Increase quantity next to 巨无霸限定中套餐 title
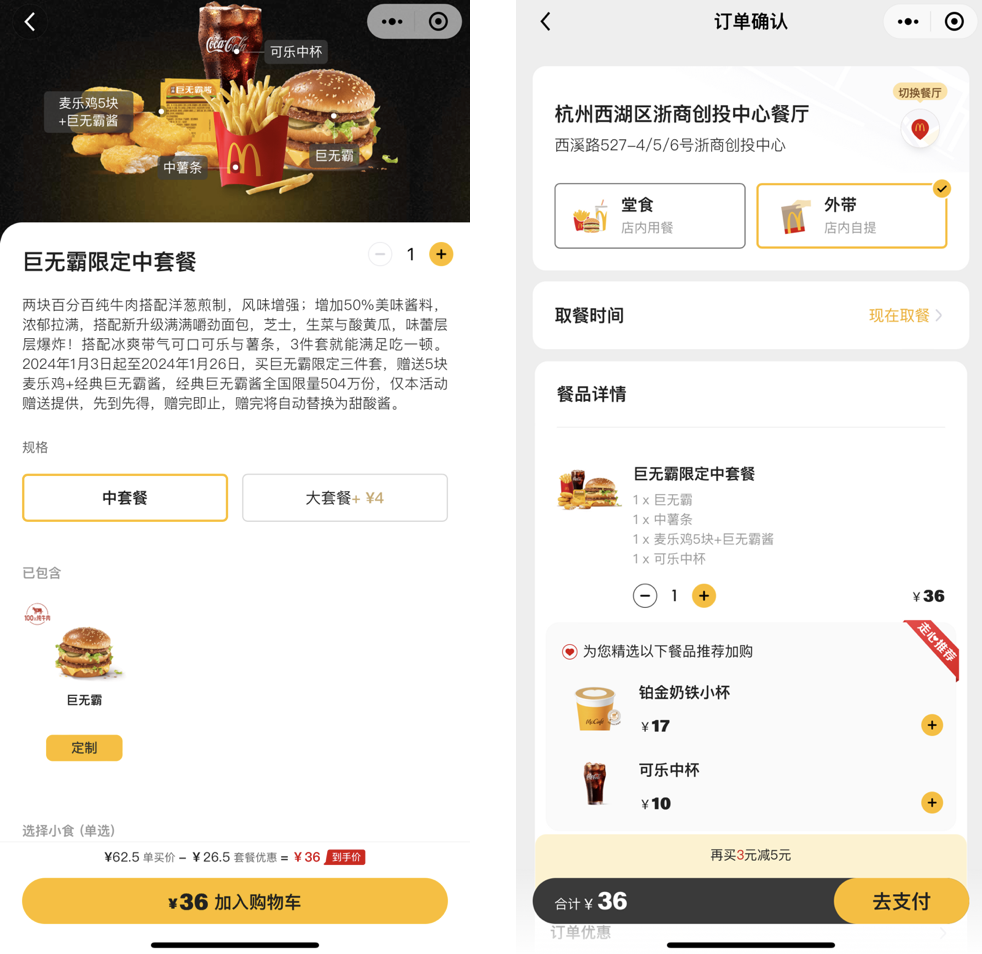 pyautogui.click(x=441, y=254)
